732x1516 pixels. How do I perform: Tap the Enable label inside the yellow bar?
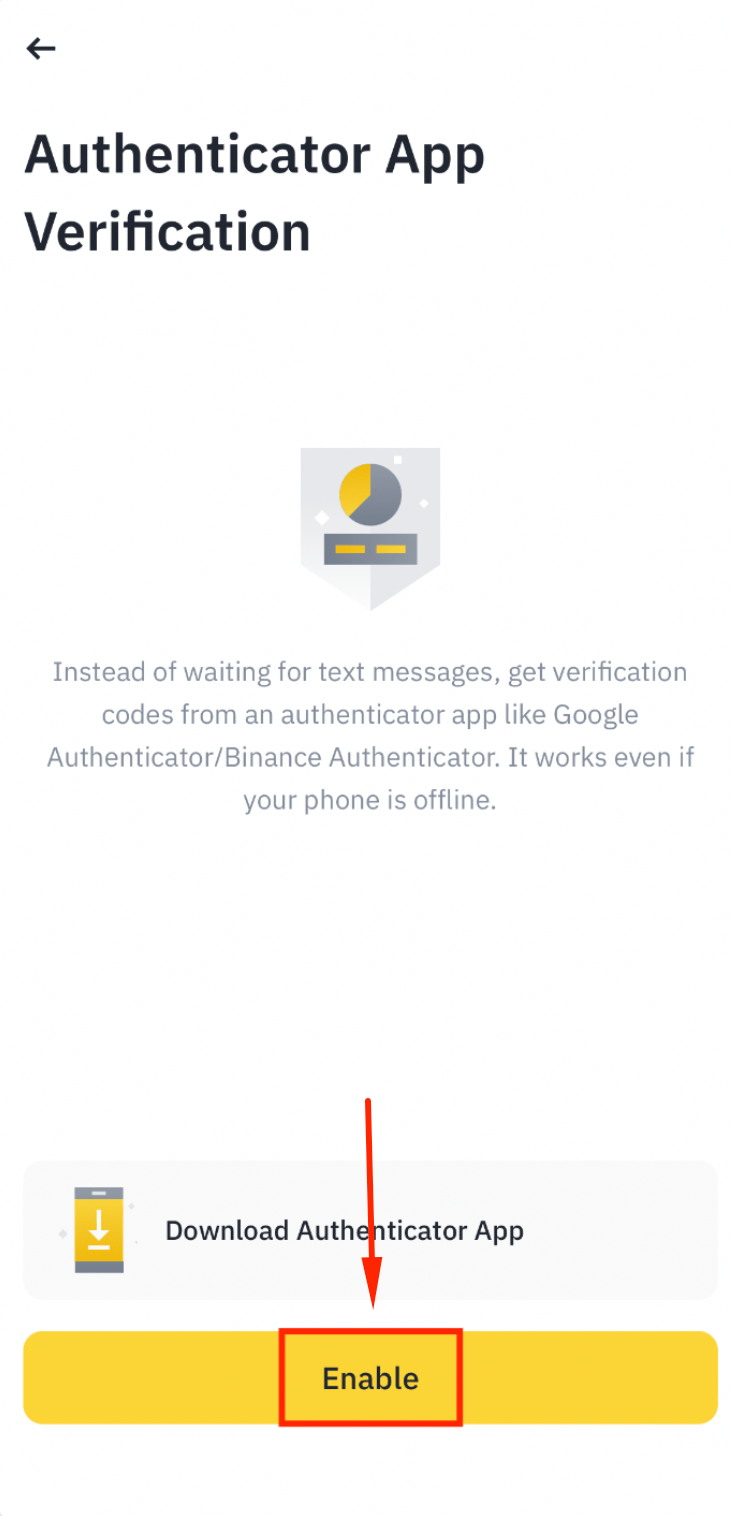click(x=370, y=1377)
